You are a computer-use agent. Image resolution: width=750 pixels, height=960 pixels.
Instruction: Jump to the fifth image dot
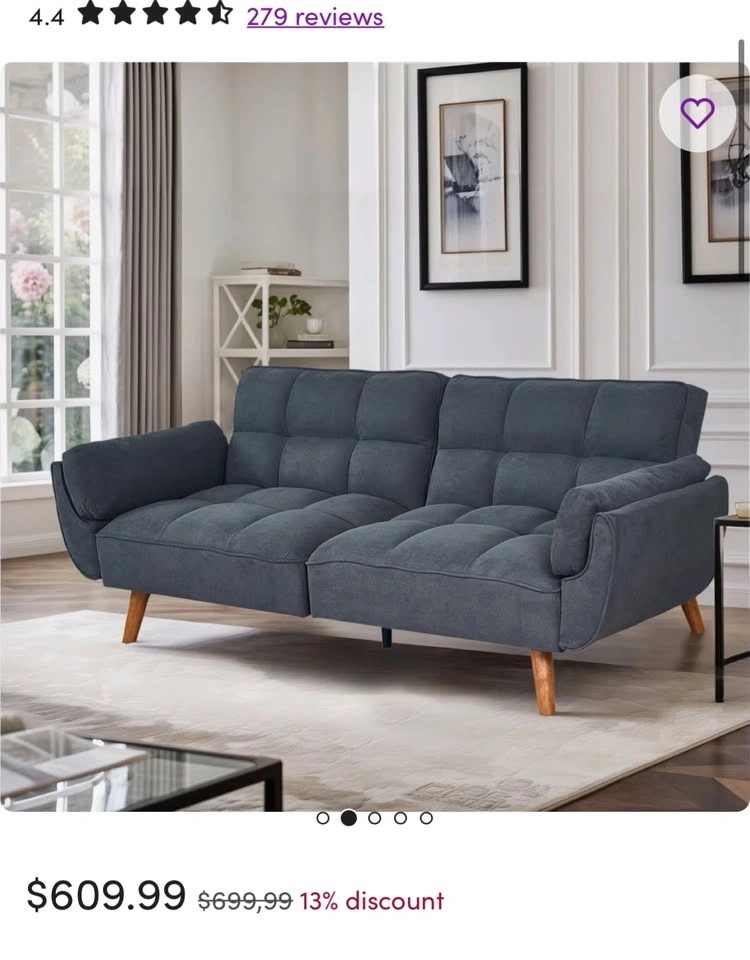click(x=426, y=818)
